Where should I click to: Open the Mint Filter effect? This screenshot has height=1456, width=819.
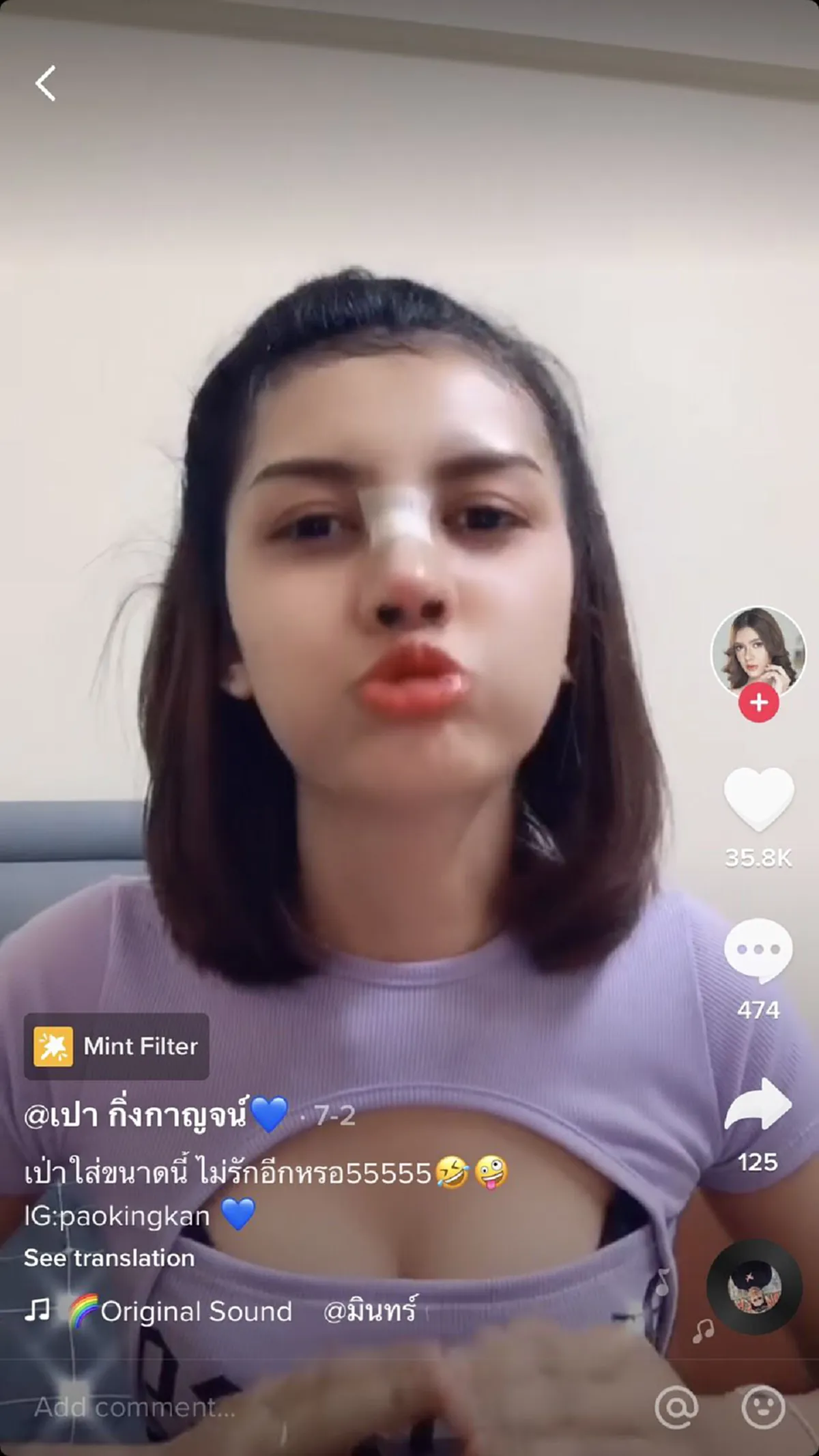117,1046
